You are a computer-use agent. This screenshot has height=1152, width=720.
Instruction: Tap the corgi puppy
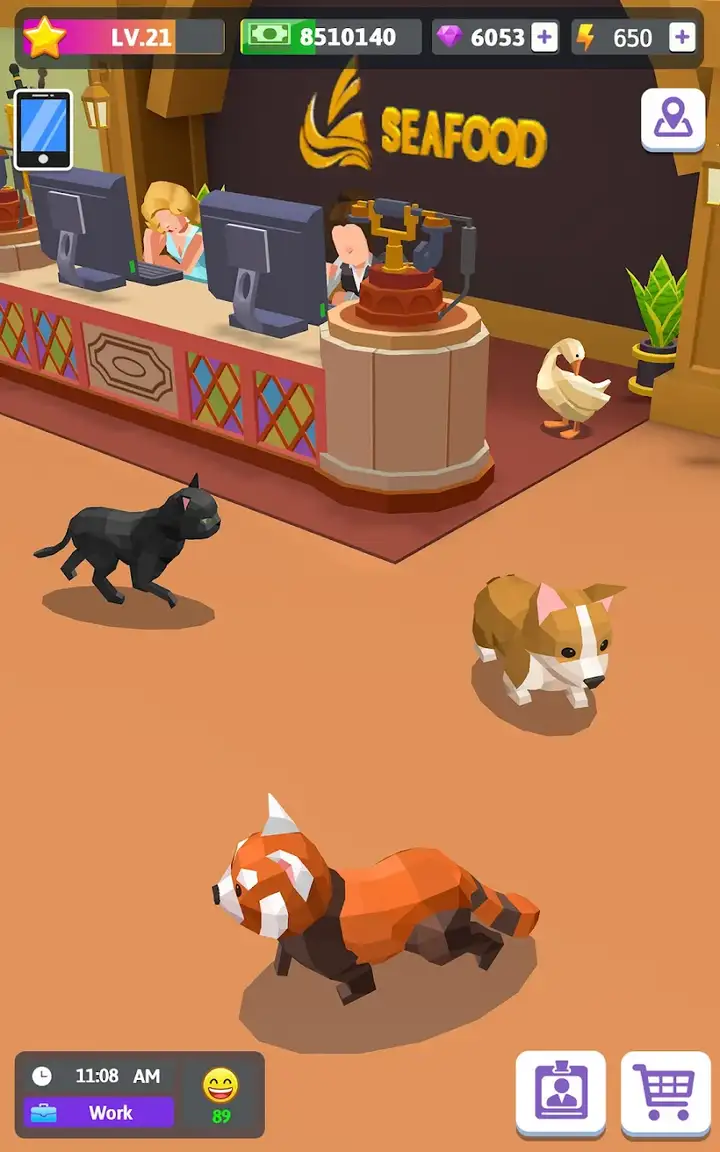click(x=545, y=638)
